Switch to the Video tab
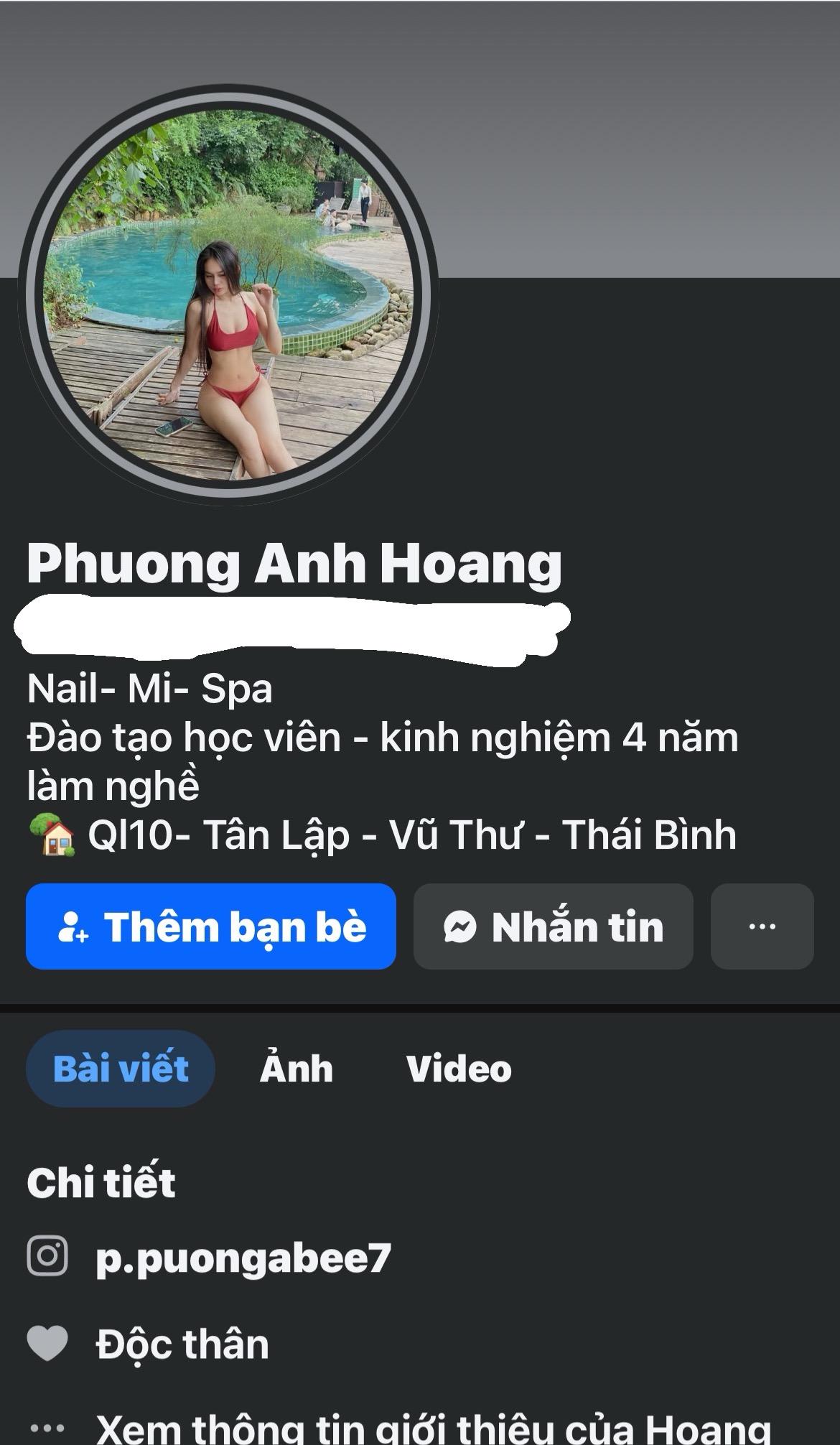840x1445 pixels. [459, 1069]
